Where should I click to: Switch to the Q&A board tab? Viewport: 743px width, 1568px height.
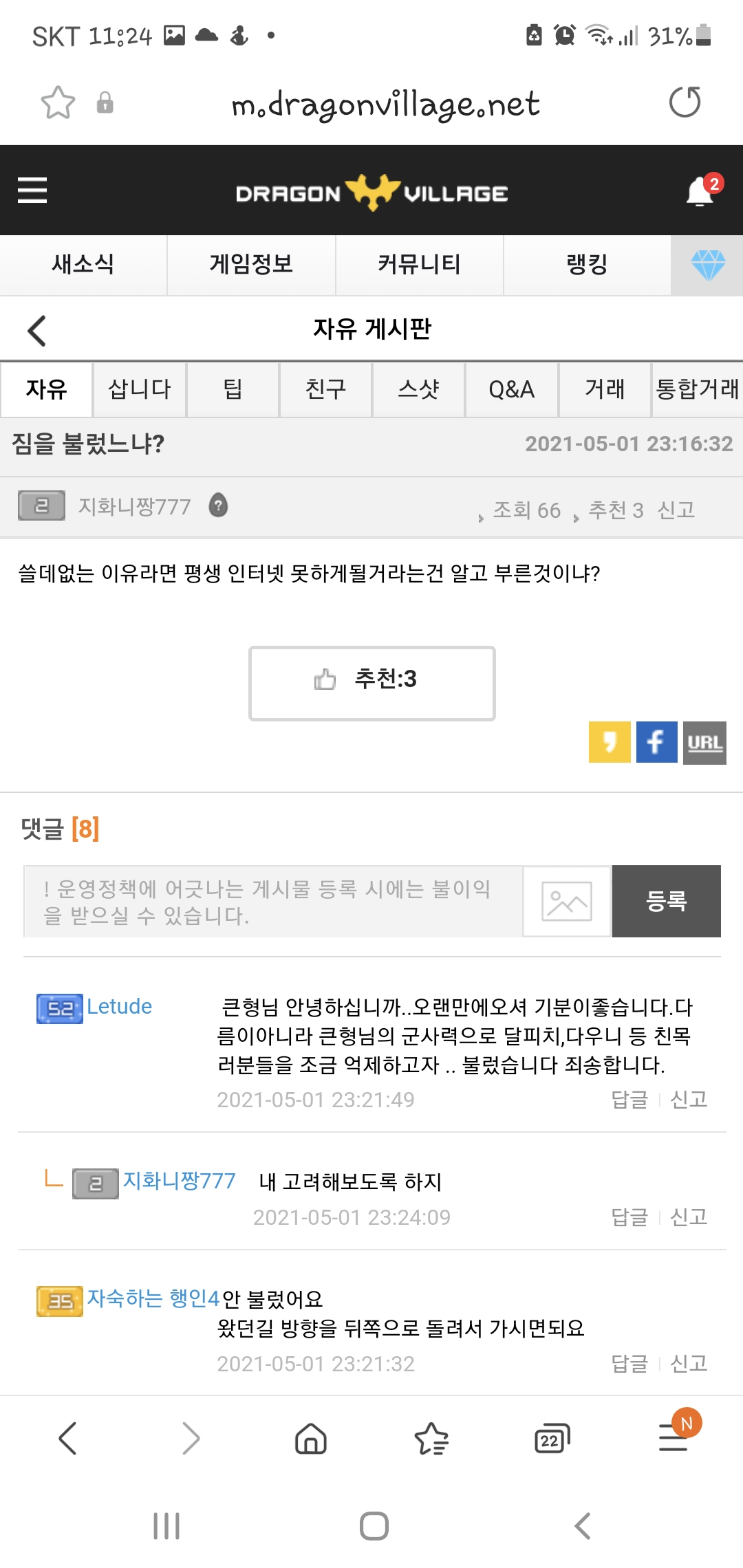pyautogui.click(x=511, y=390)
